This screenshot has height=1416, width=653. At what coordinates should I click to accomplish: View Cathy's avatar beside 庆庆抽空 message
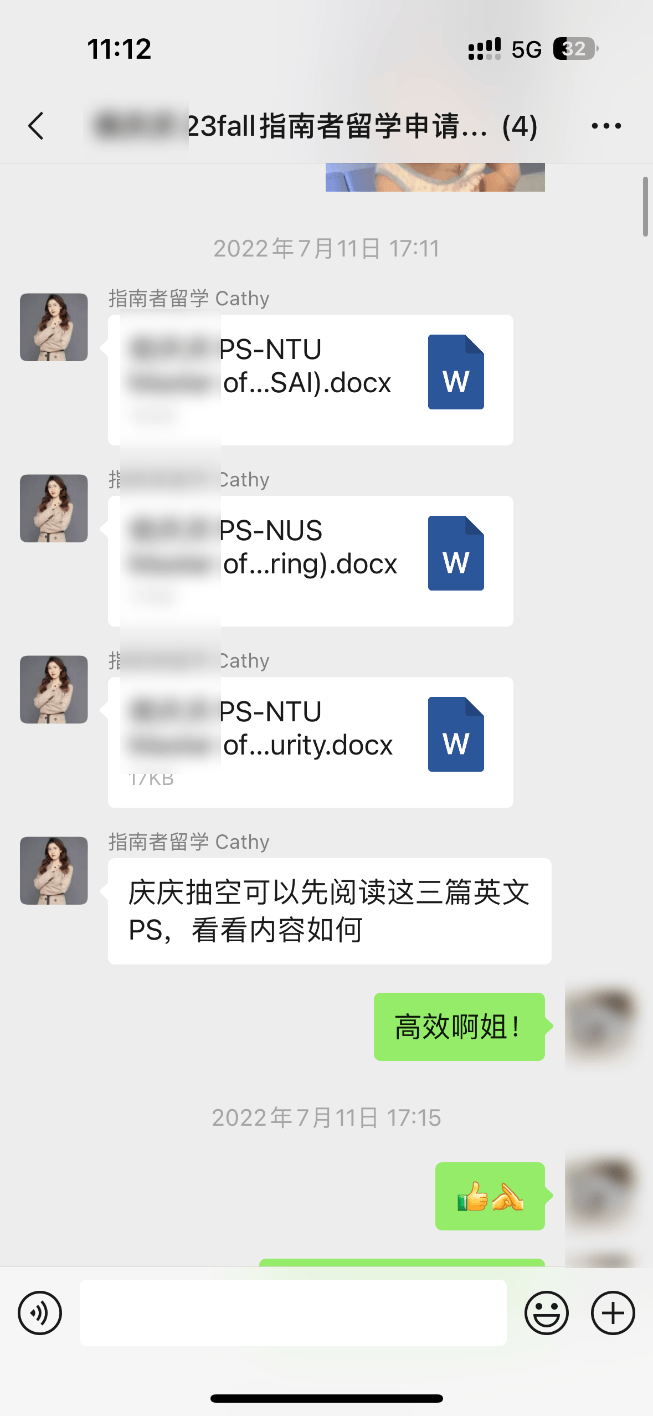54,870
